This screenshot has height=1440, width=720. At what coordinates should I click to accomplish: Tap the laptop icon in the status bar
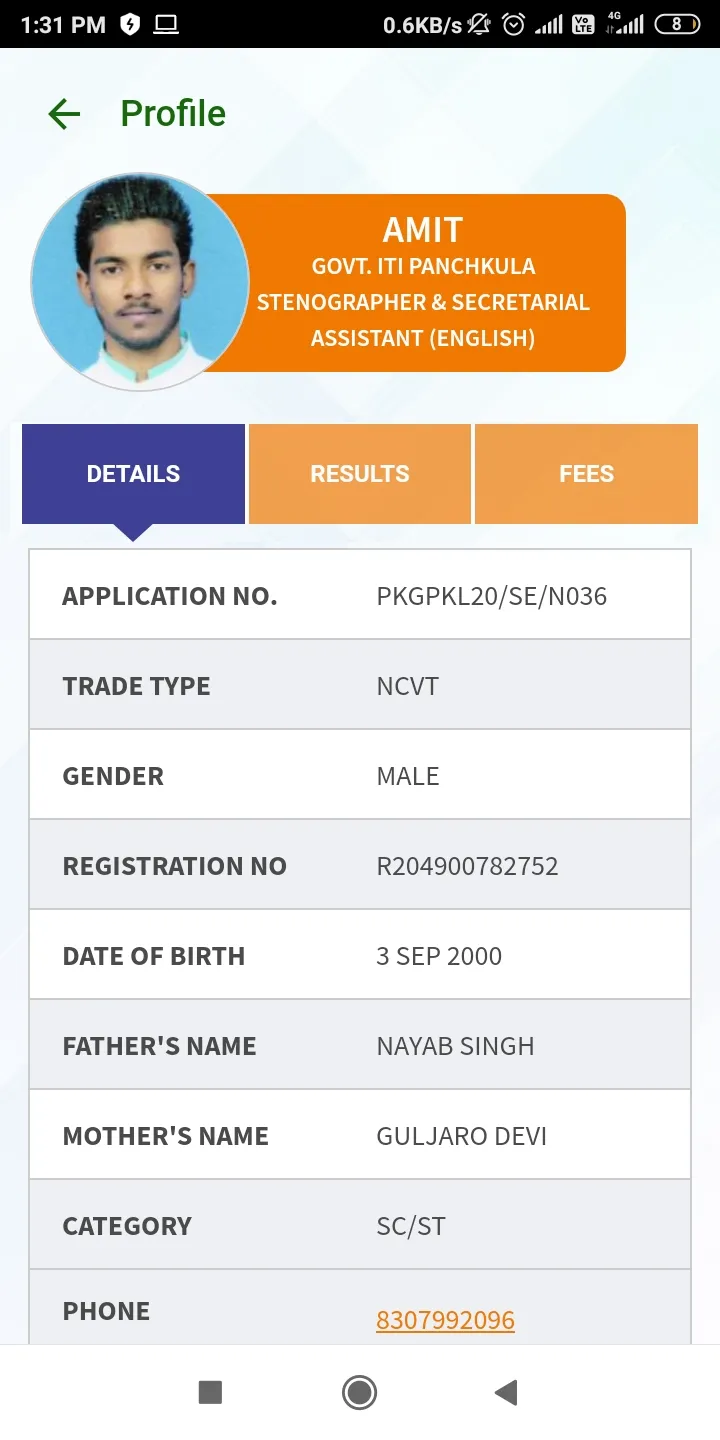coord(166,23)
